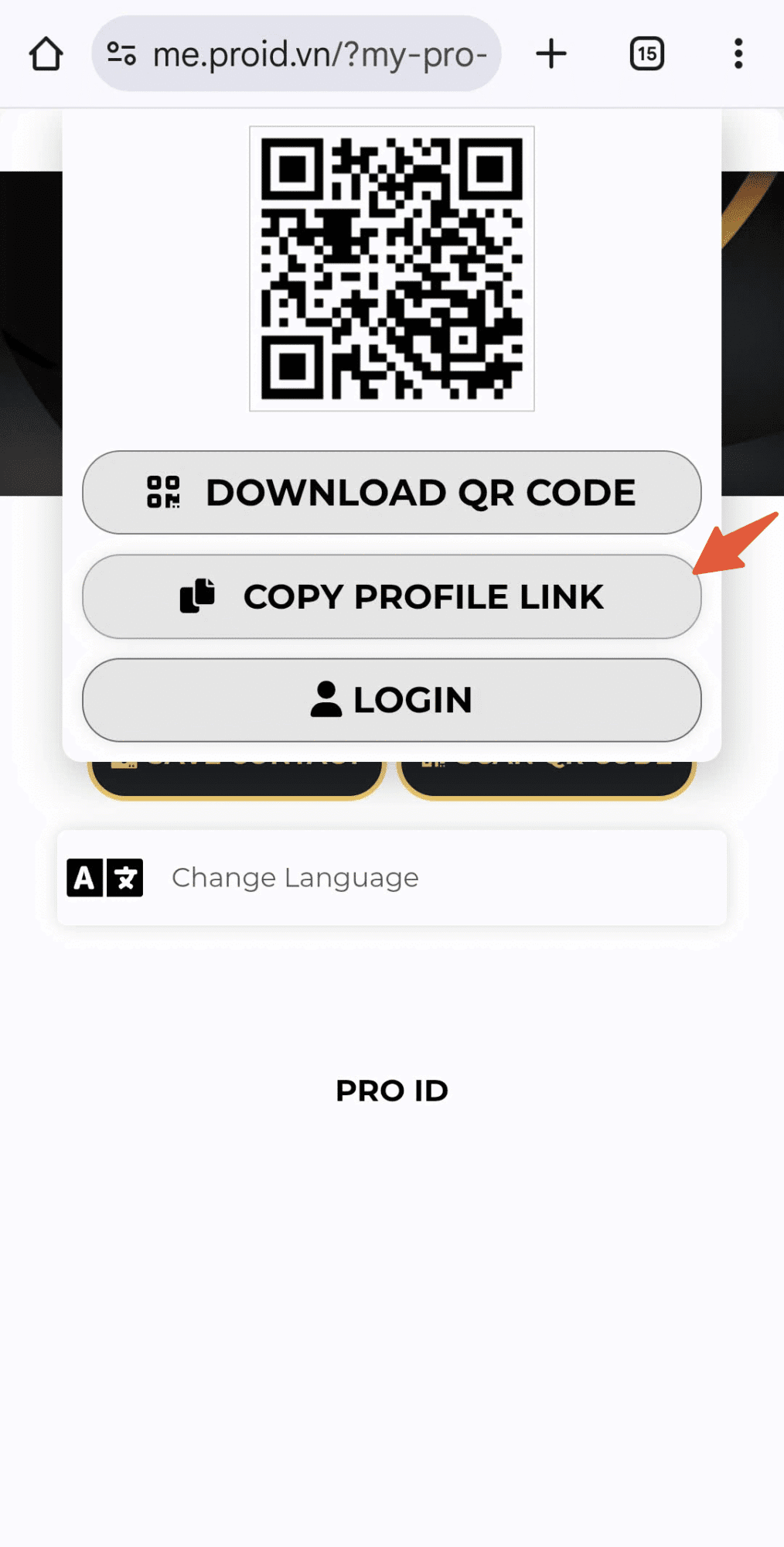This screenshot has width=784, height=1547.
Task: View site information icon in address bar
Action: pyautogui.click(x=121, y=54)
